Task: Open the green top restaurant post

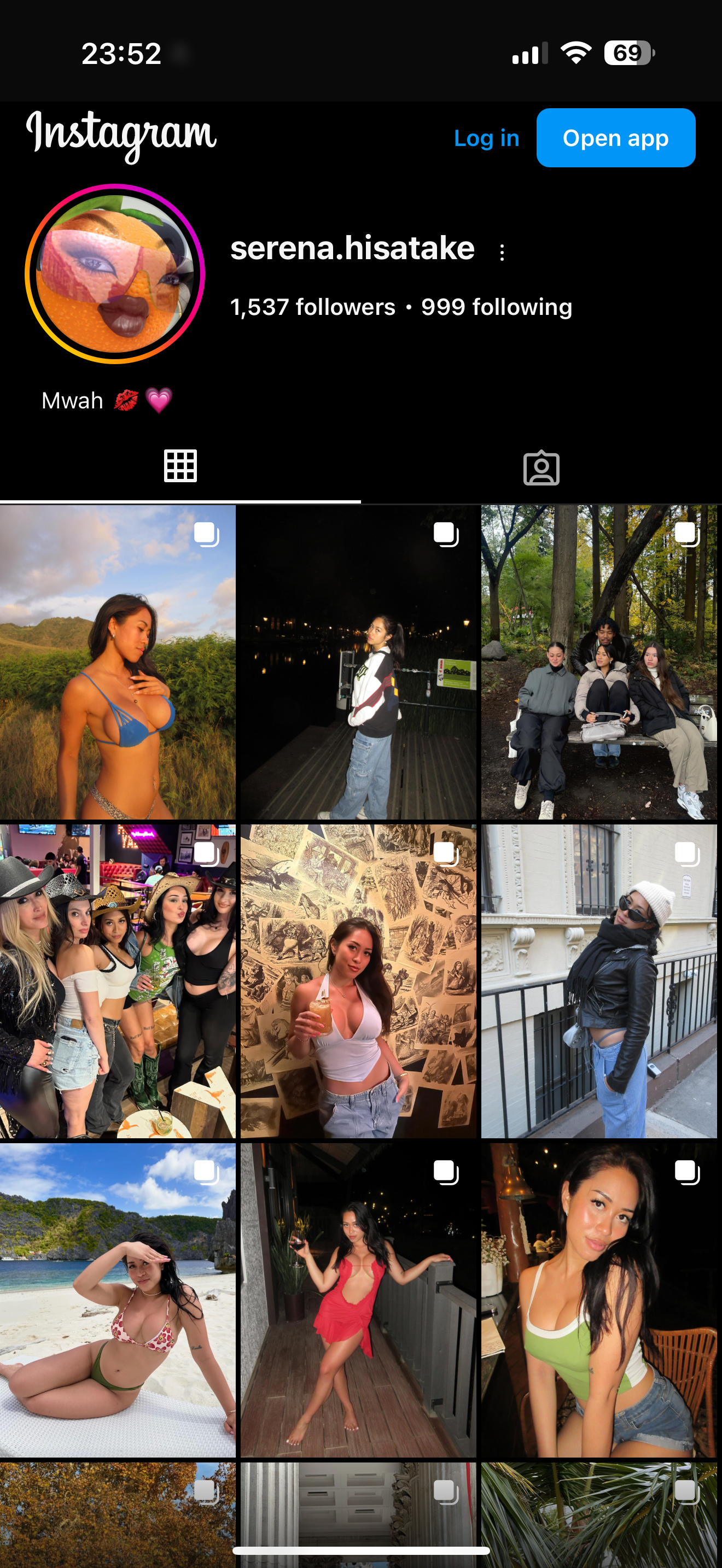Action: pyautogui.click(x=599, y=1300)
